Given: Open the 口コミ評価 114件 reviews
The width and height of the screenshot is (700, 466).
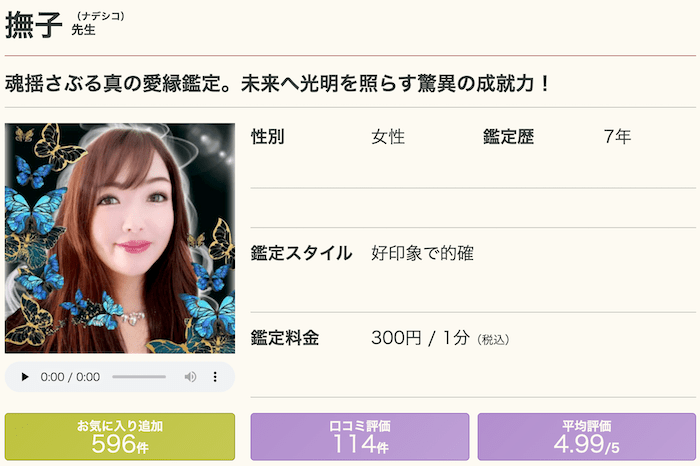Looking at the screenshot, I should pos(359,437).
